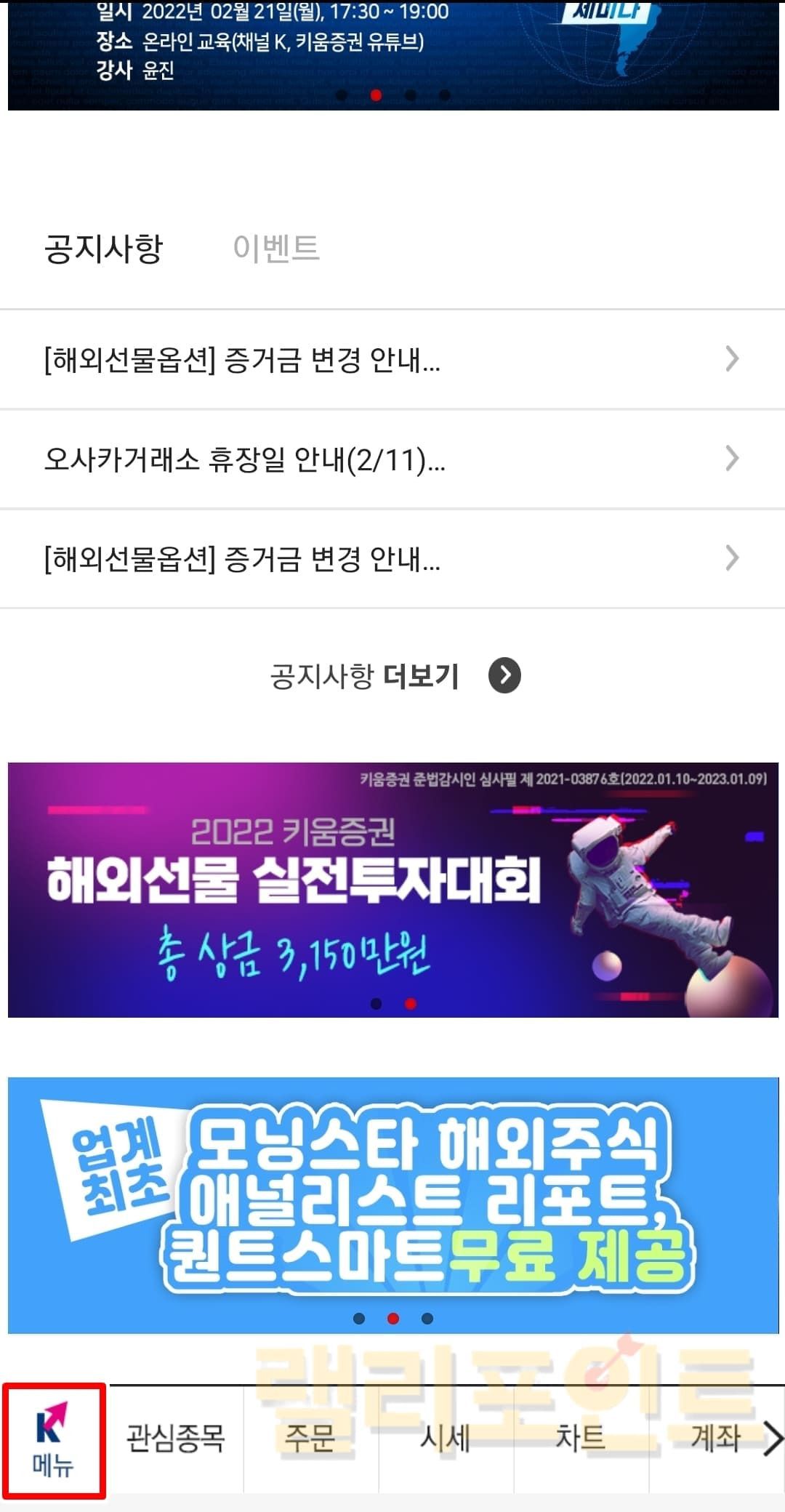
Task: Open the seminar banner dated 2022년 02월 21일
Action: click(x=392, y=55)
